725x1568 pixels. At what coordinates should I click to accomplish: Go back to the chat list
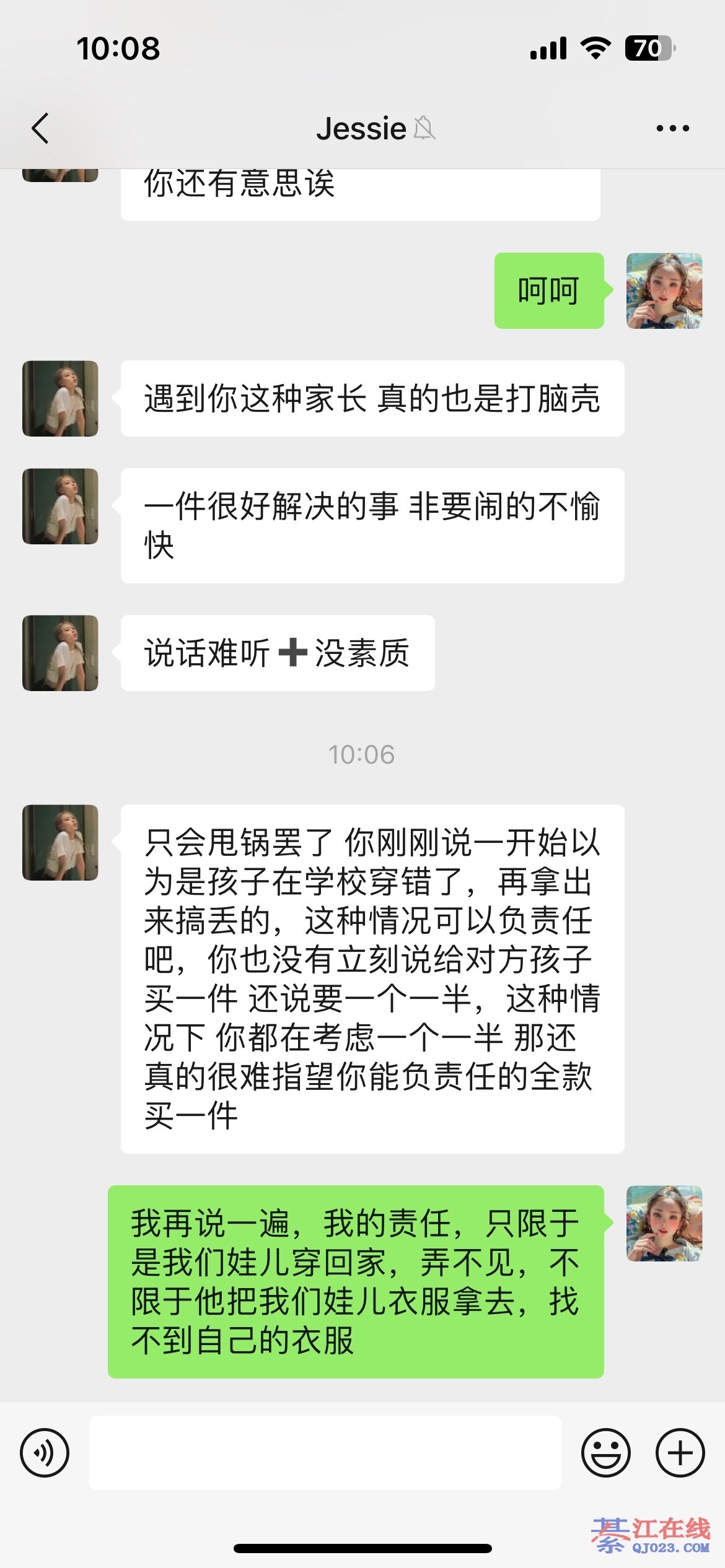point(41,129)
